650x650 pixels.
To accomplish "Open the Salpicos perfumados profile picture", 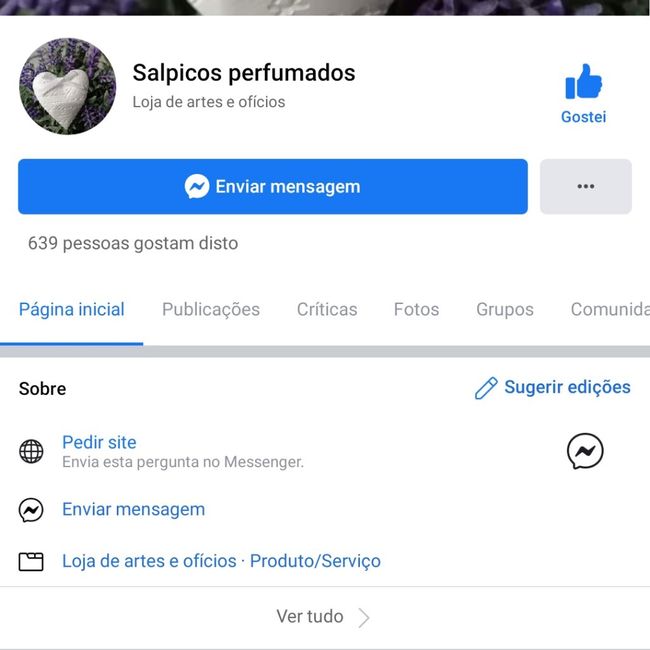I will pyautogui.click(x=68, y=87).
